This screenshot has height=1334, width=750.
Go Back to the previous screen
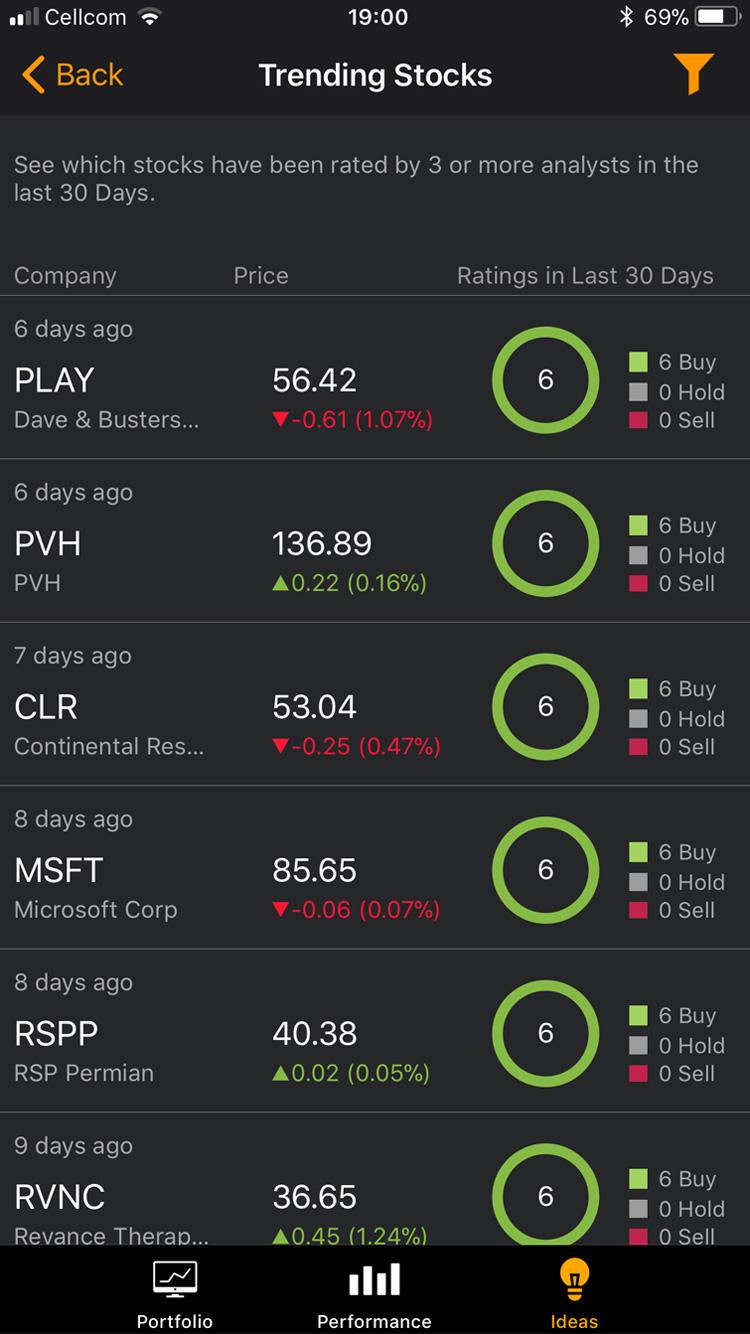click(70, 74)
